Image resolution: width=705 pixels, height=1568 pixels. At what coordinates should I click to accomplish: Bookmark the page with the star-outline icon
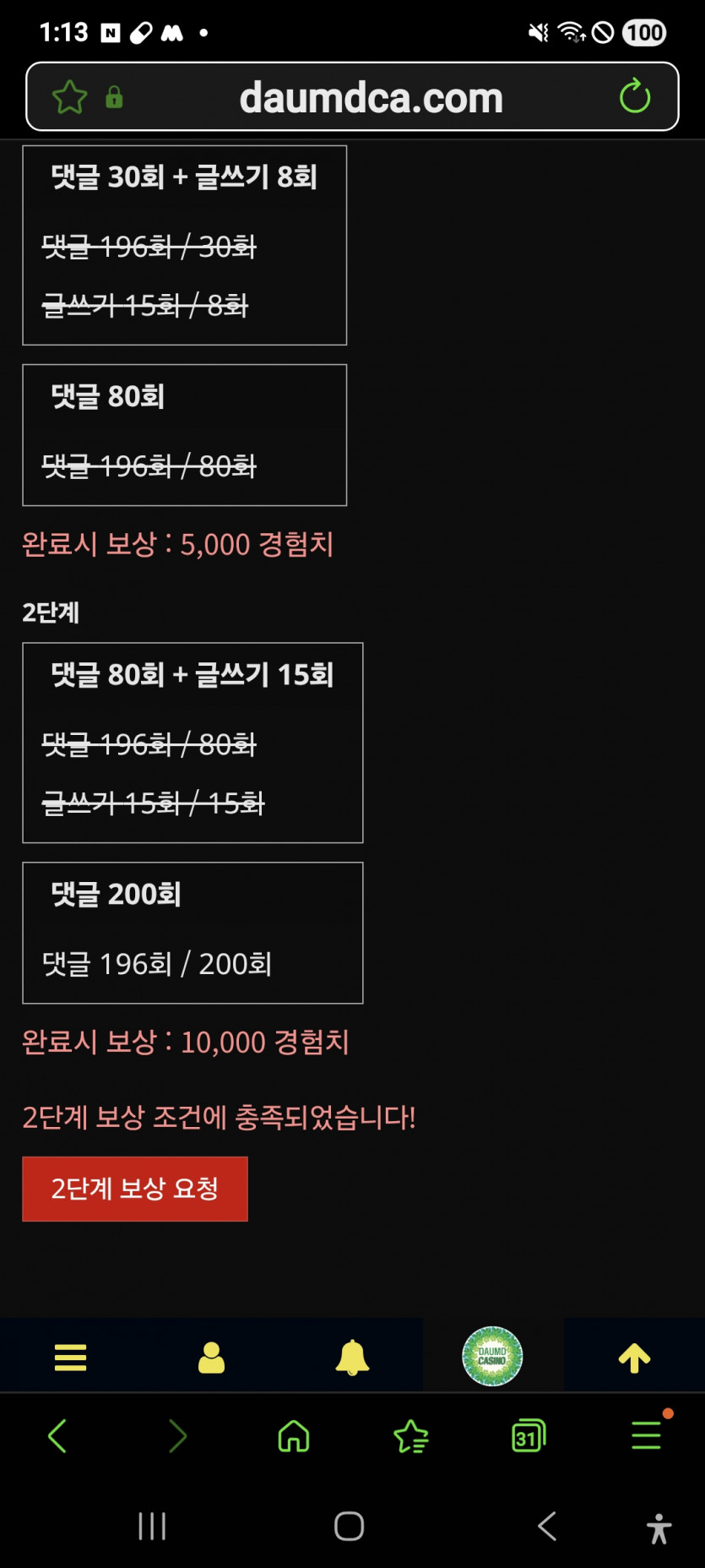70,96
